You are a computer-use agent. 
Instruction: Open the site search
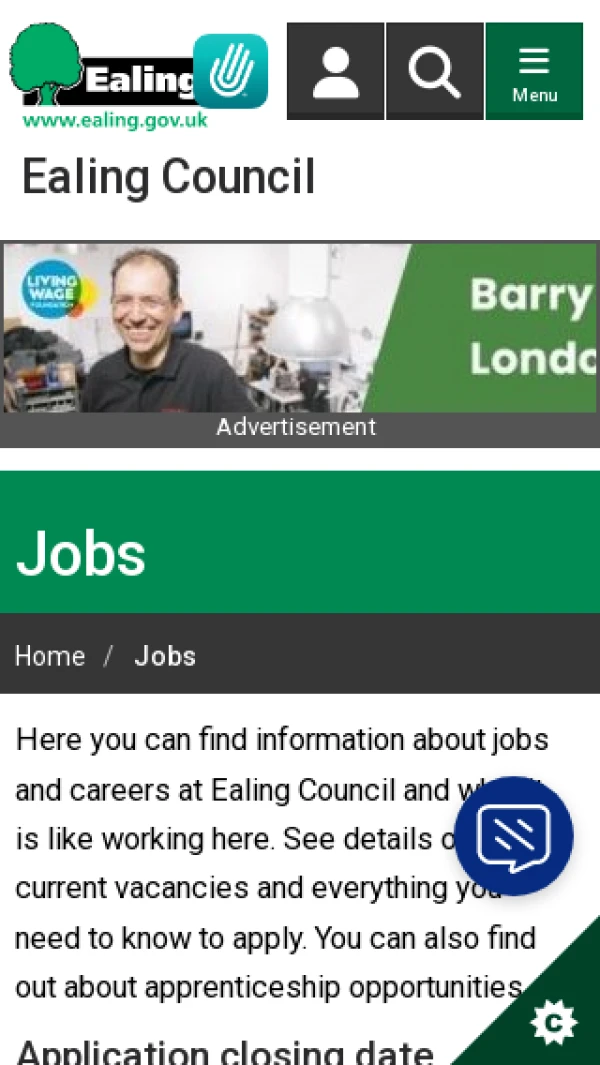coord(434,72)
